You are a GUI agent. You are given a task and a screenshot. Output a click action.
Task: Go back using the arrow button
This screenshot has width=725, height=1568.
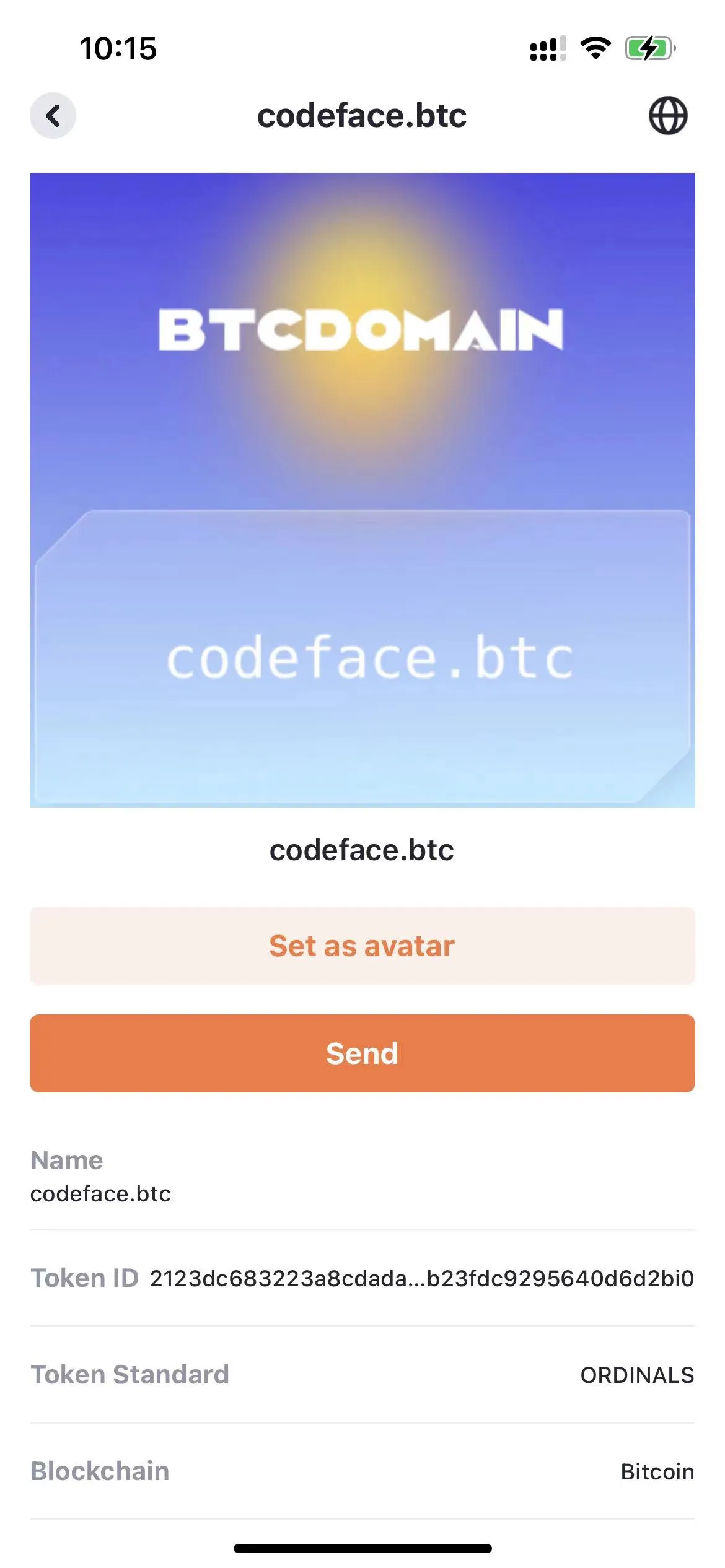coord(53,116)
